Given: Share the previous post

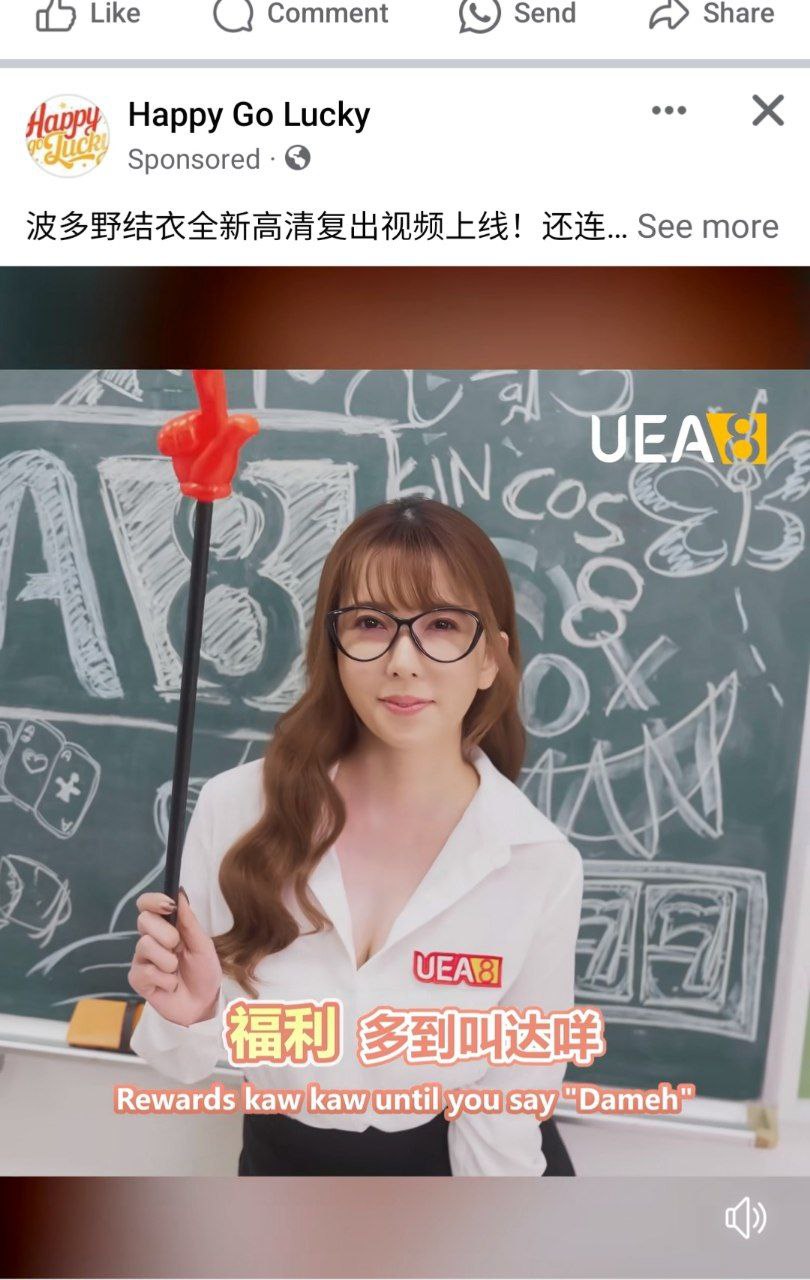Looking at the screenshot, I should pyautogui.click(x=711, y=15).
